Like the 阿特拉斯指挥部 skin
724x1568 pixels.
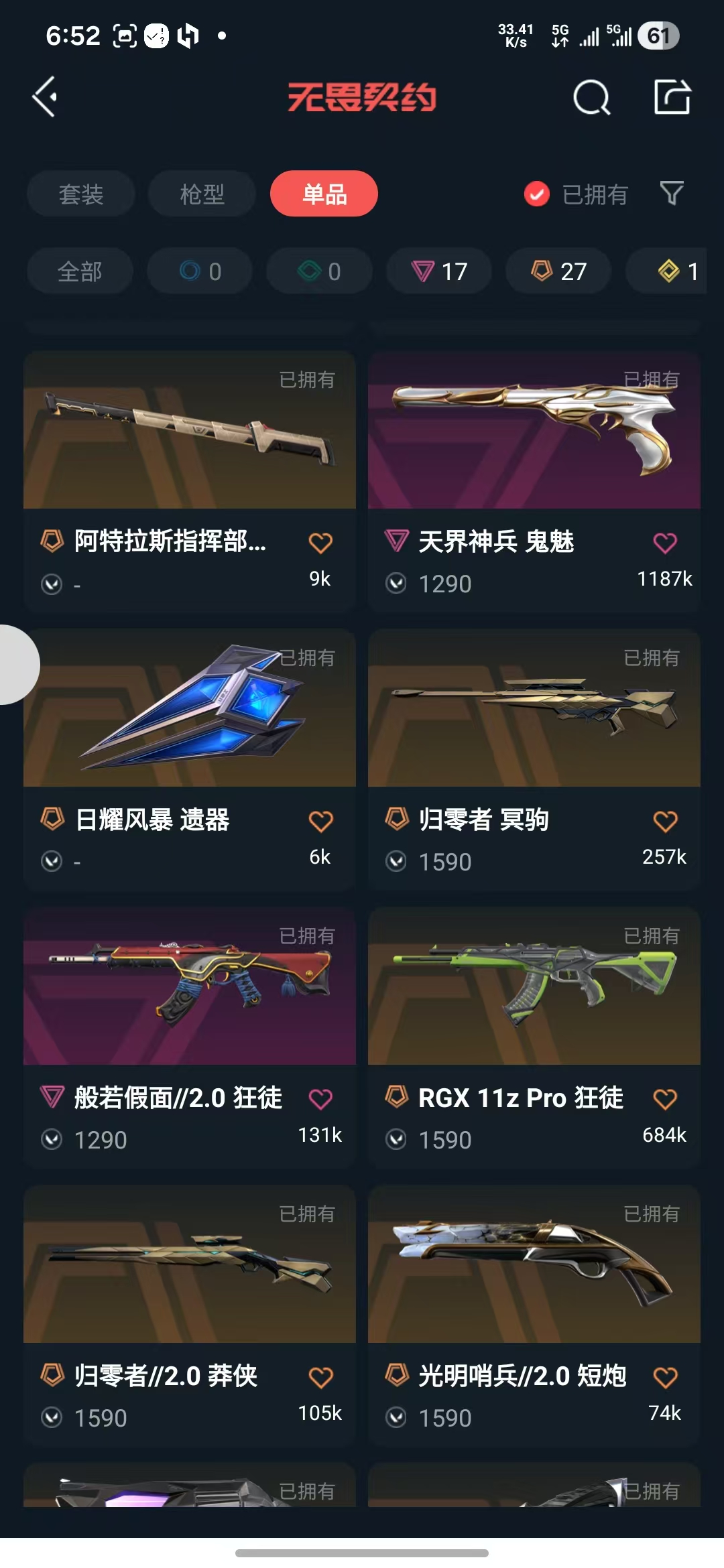tap(320, 543)
